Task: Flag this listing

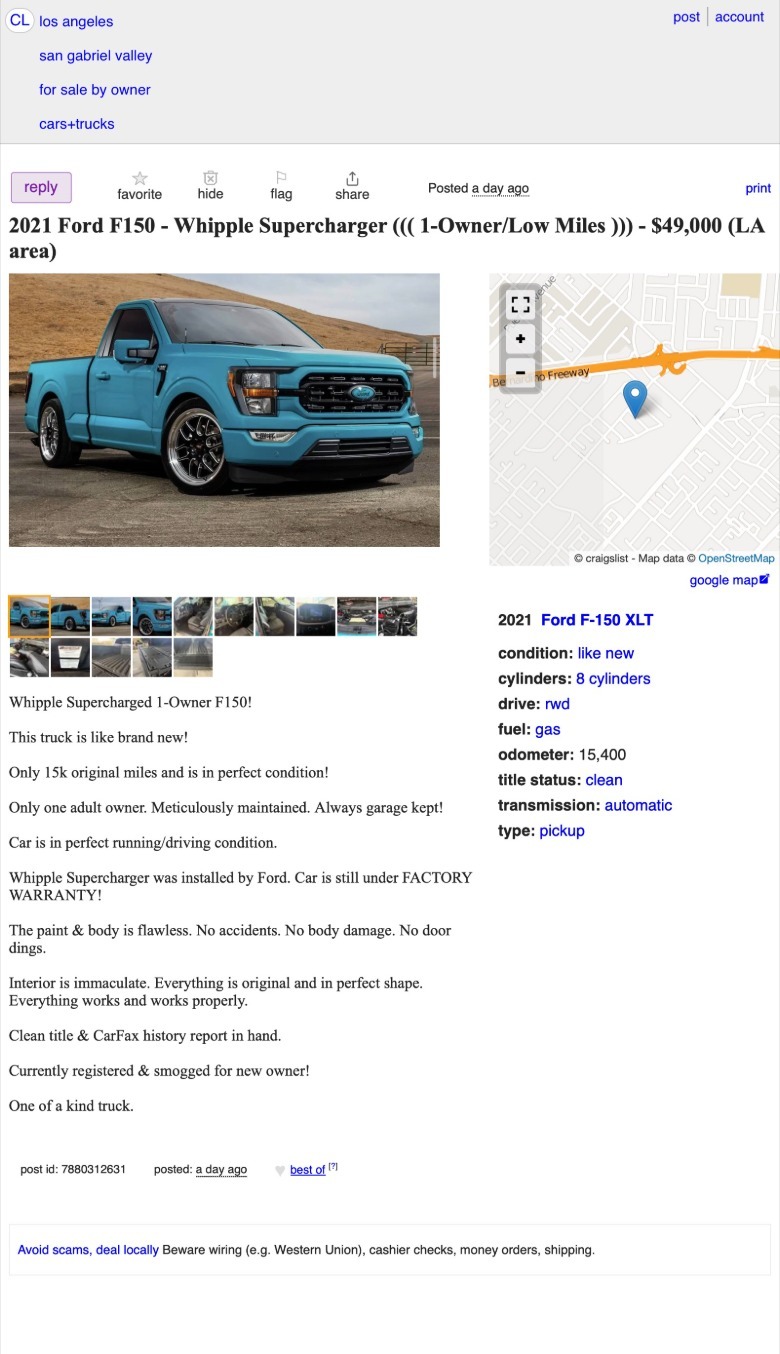Action: pyautogui.click(x=281, y=186)
